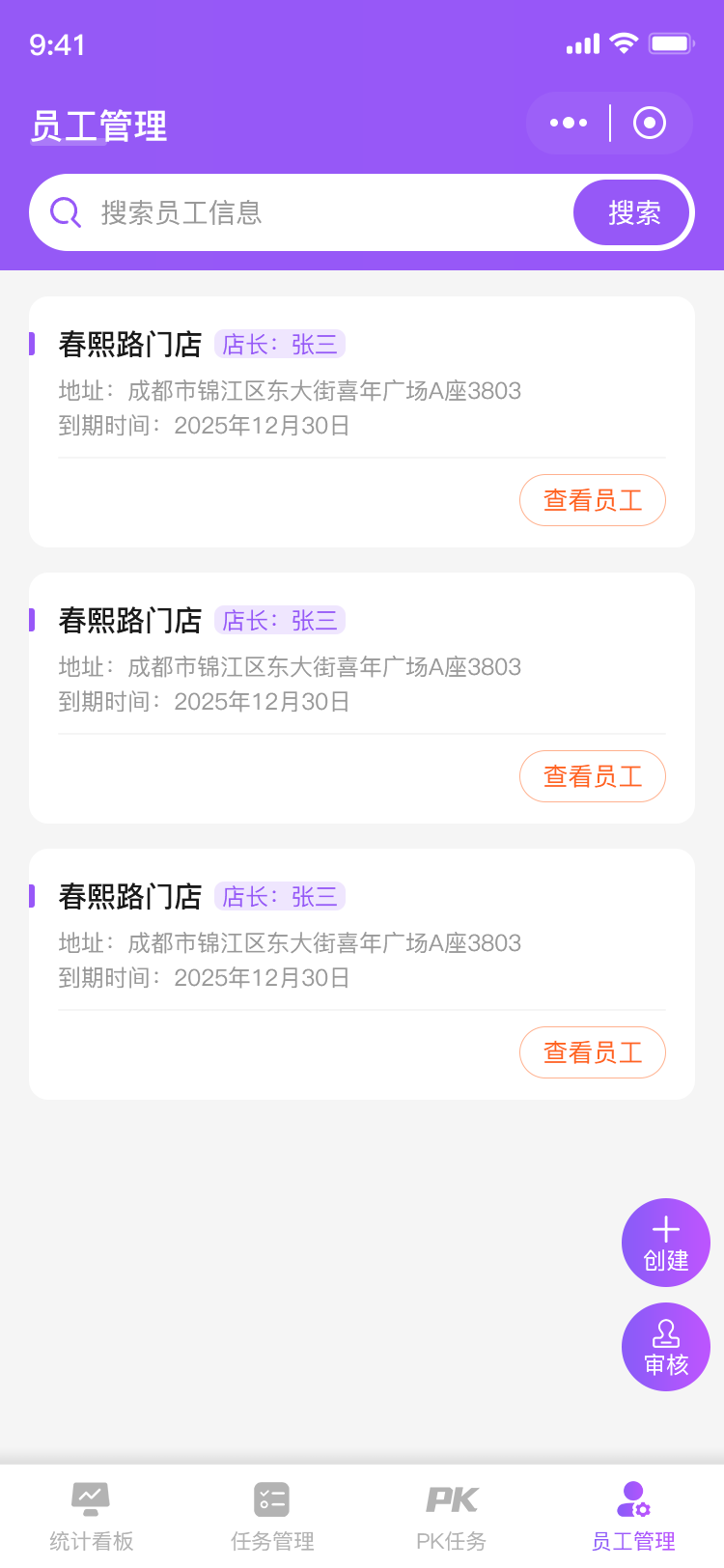Tap the purple 搜索 button

click(x=633, y=212)
